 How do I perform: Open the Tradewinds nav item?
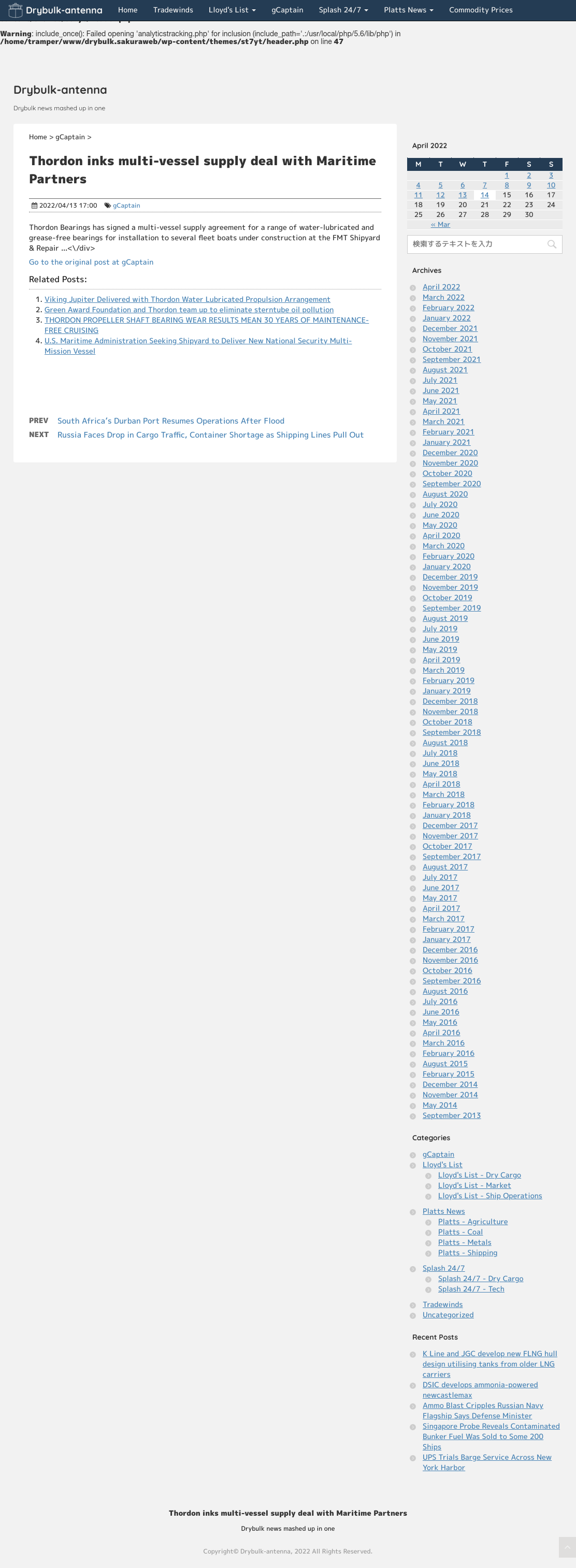tap(173, 10)
